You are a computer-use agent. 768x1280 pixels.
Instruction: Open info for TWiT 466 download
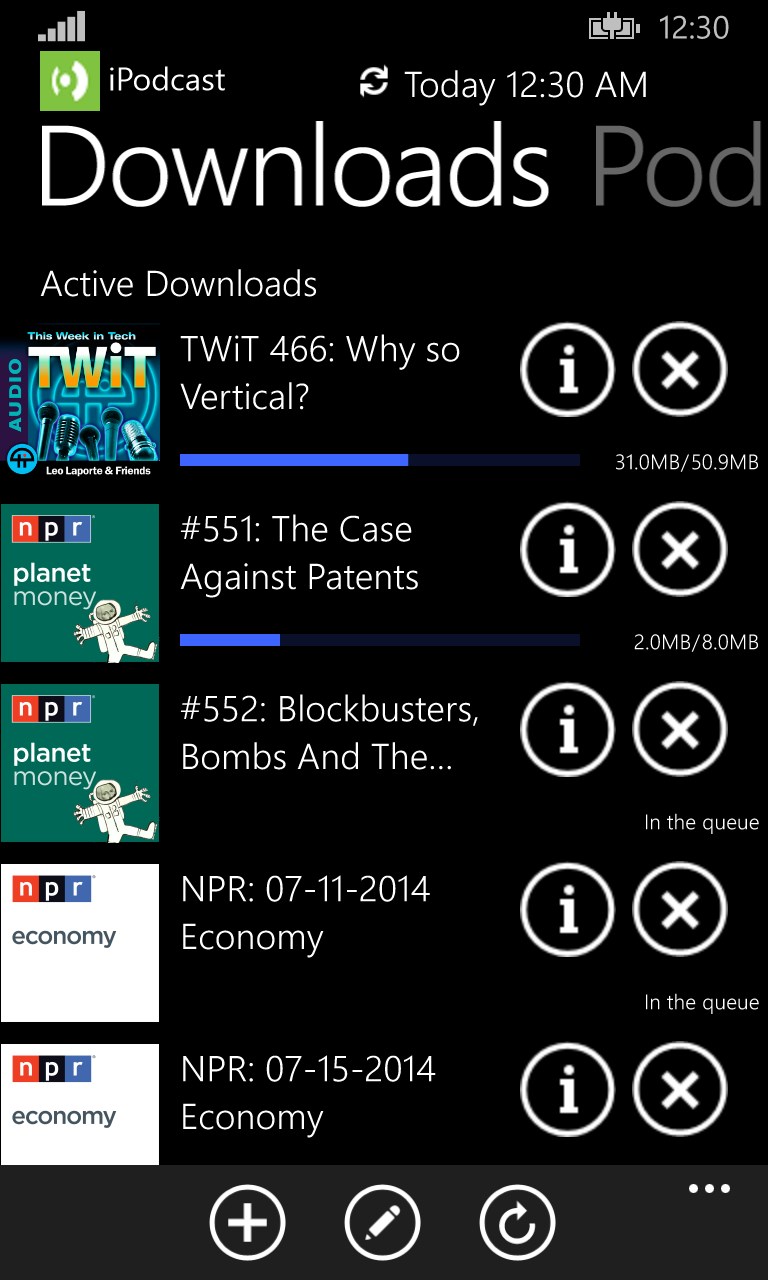tap(567, 369)
